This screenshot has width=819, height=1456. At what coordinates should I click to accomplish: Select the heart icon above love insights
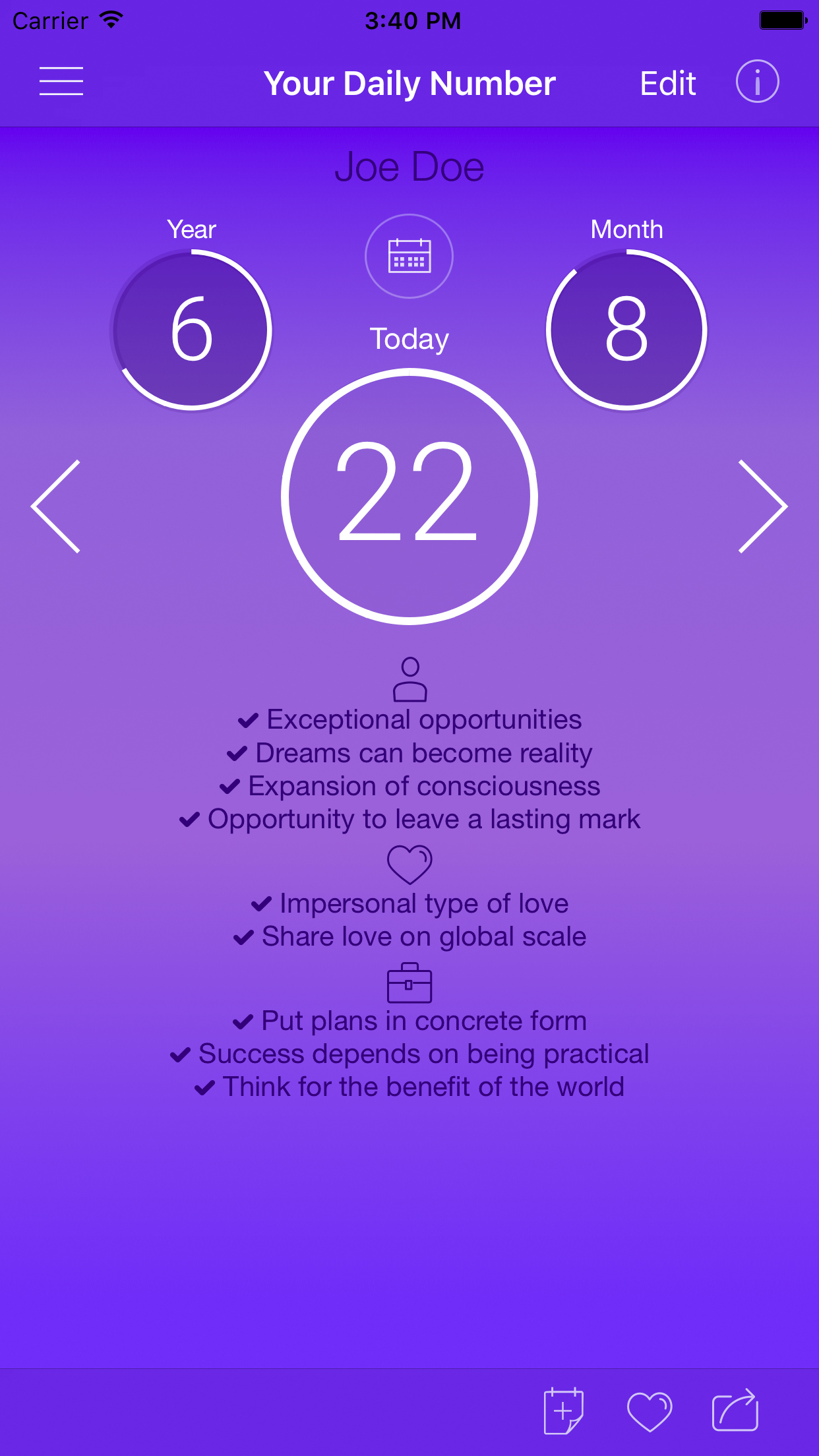click(x=409, y=864)
